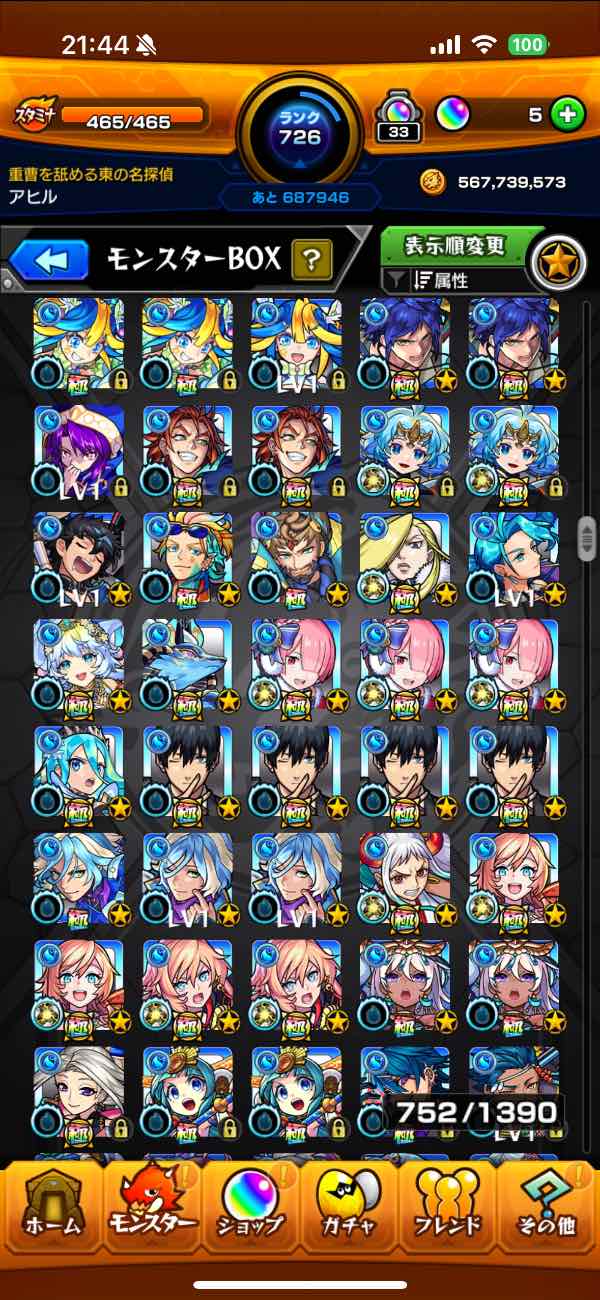Open the blue dragon monster tile

[x=187, y=665]
